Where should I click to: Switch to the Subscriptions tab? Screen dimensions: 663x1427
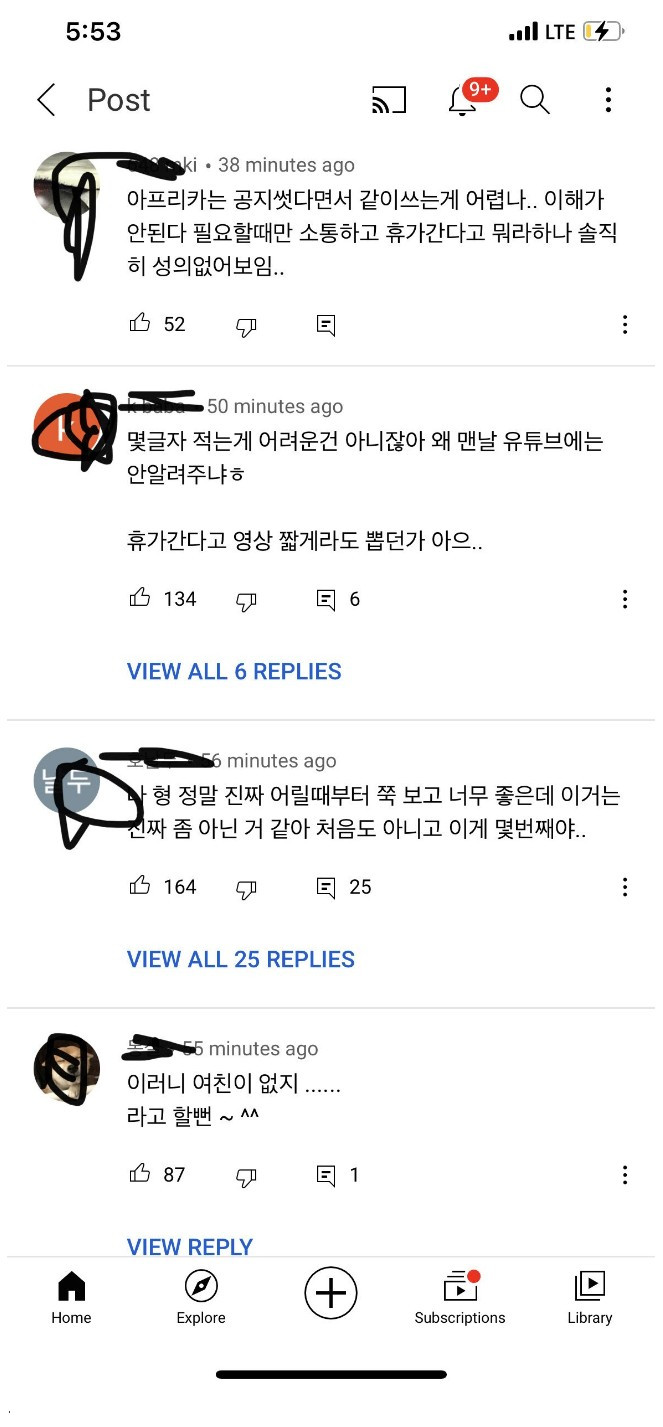(460, 1298)
